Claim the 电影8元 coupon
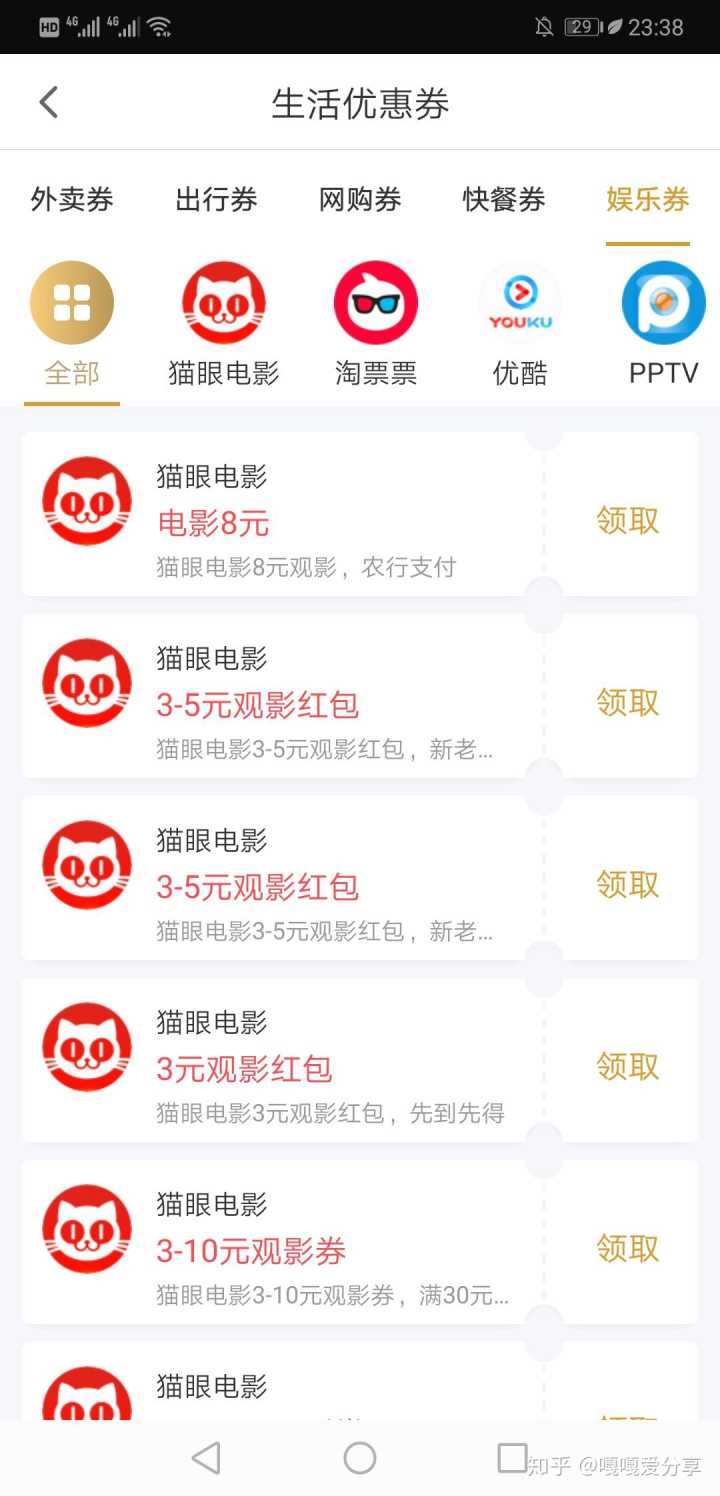Image resolution: width=720 pixels, height=1496 pixels. 627,520
